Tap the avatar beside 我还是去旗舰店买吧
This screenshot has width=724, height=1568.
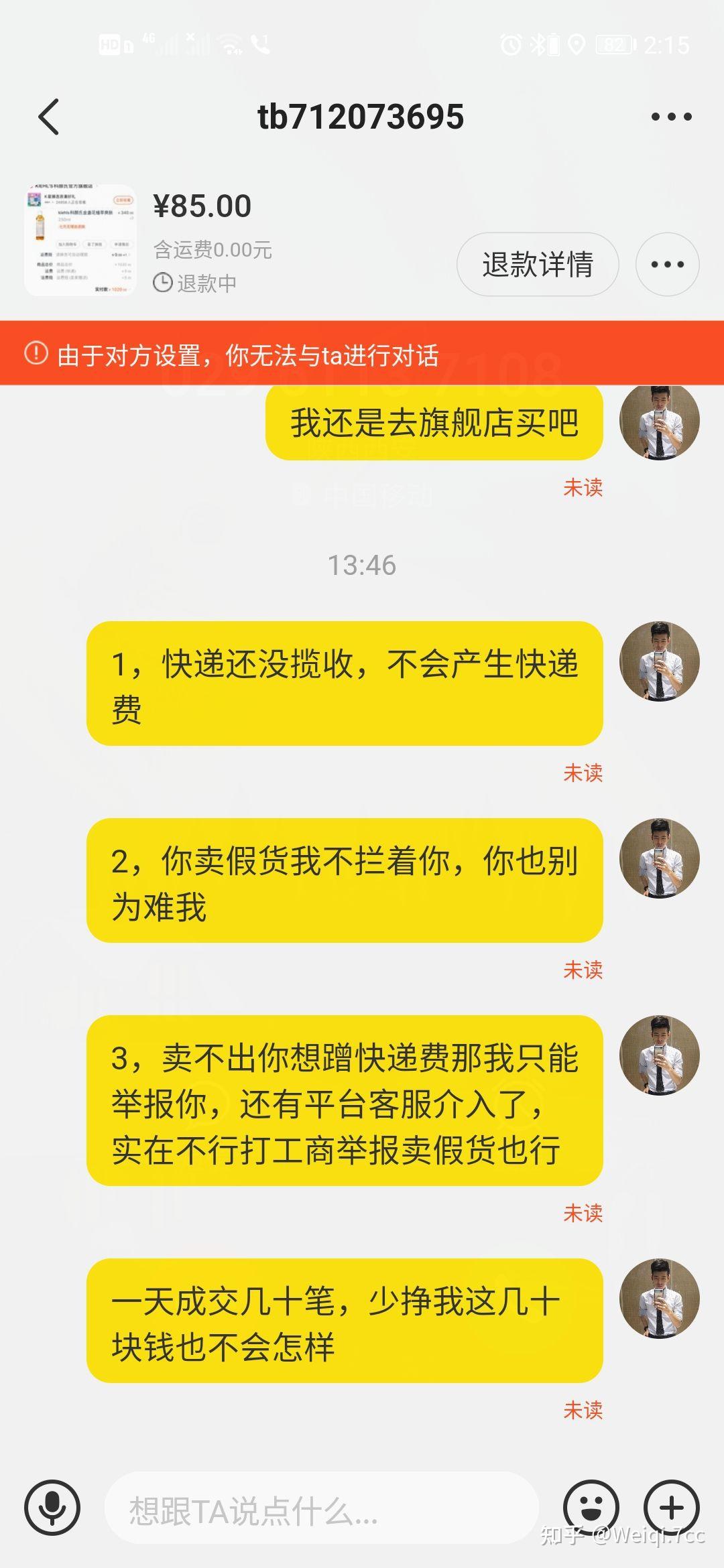(659, 421)
